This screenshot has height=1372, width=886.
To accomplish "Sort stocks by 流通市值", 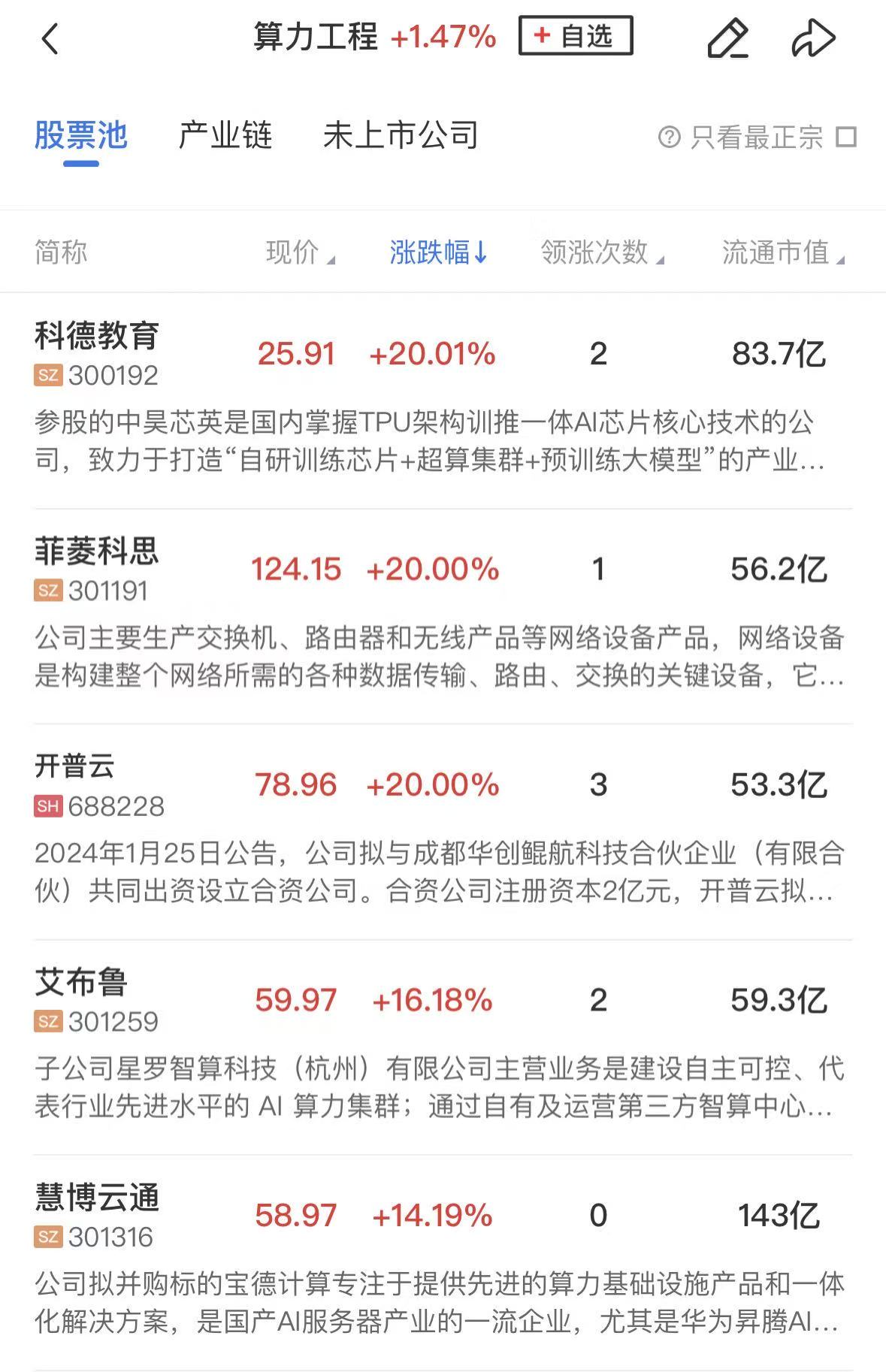I will point(782,252).
